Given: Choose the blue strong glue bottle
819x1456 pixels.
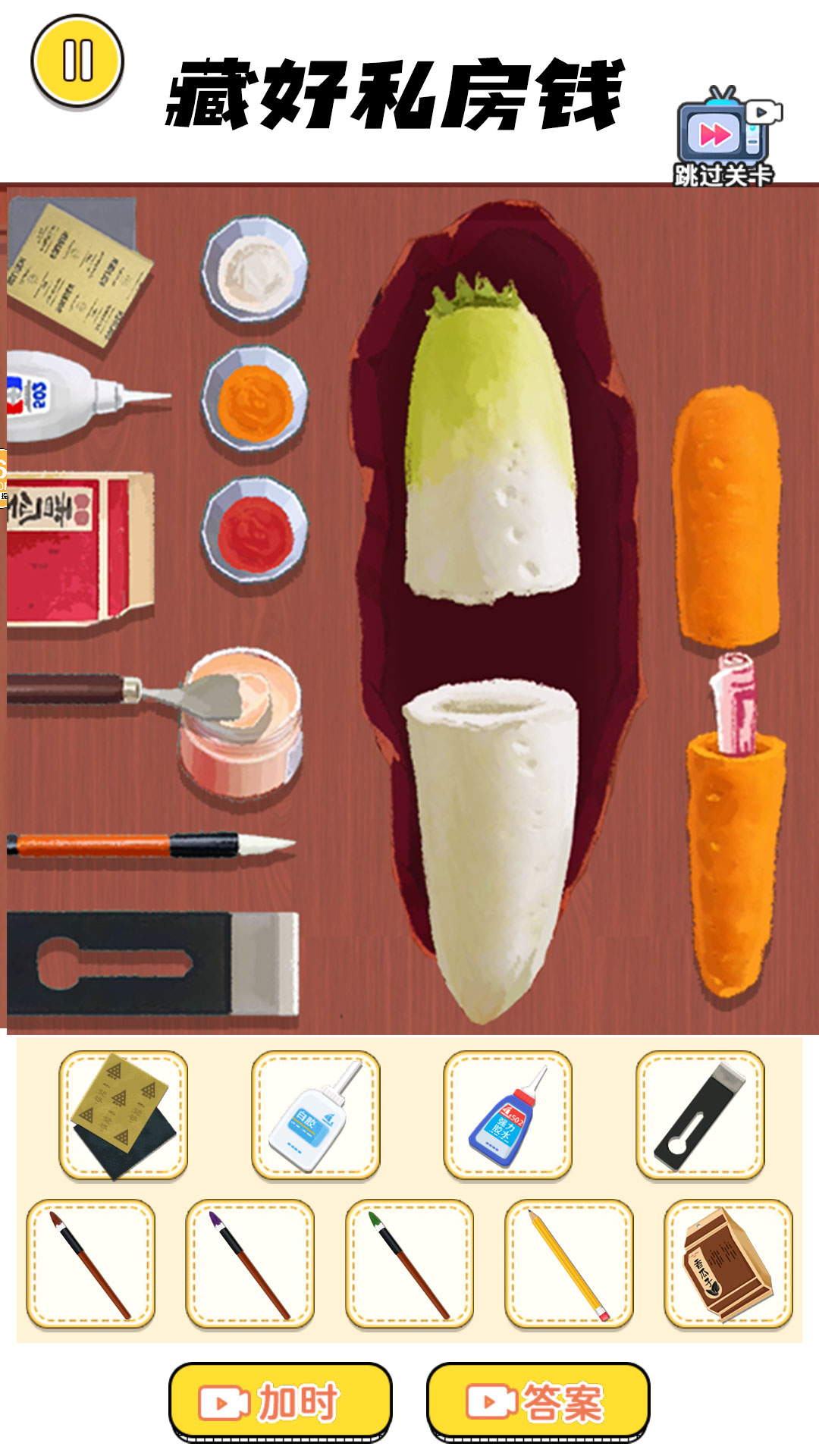Looking at the screenshot, I should tap(507, 1116).
